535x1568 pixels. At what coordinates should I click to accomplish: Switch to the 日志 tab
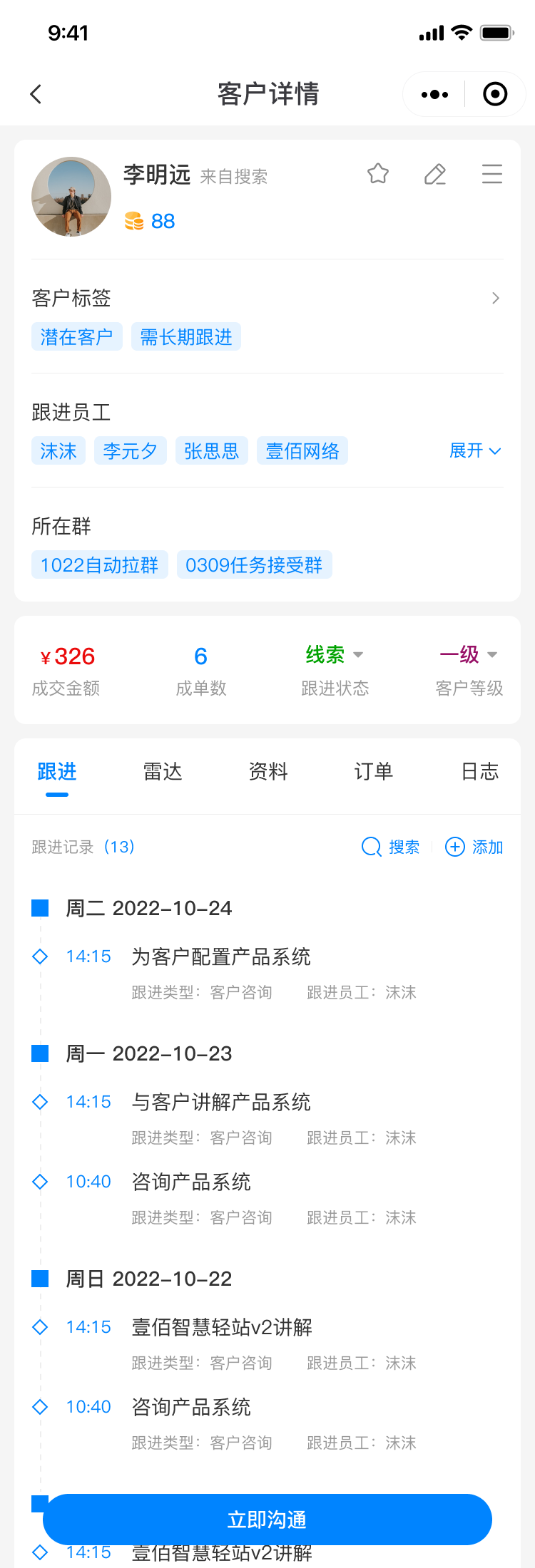pyautogui.click(x=479, y=771)
